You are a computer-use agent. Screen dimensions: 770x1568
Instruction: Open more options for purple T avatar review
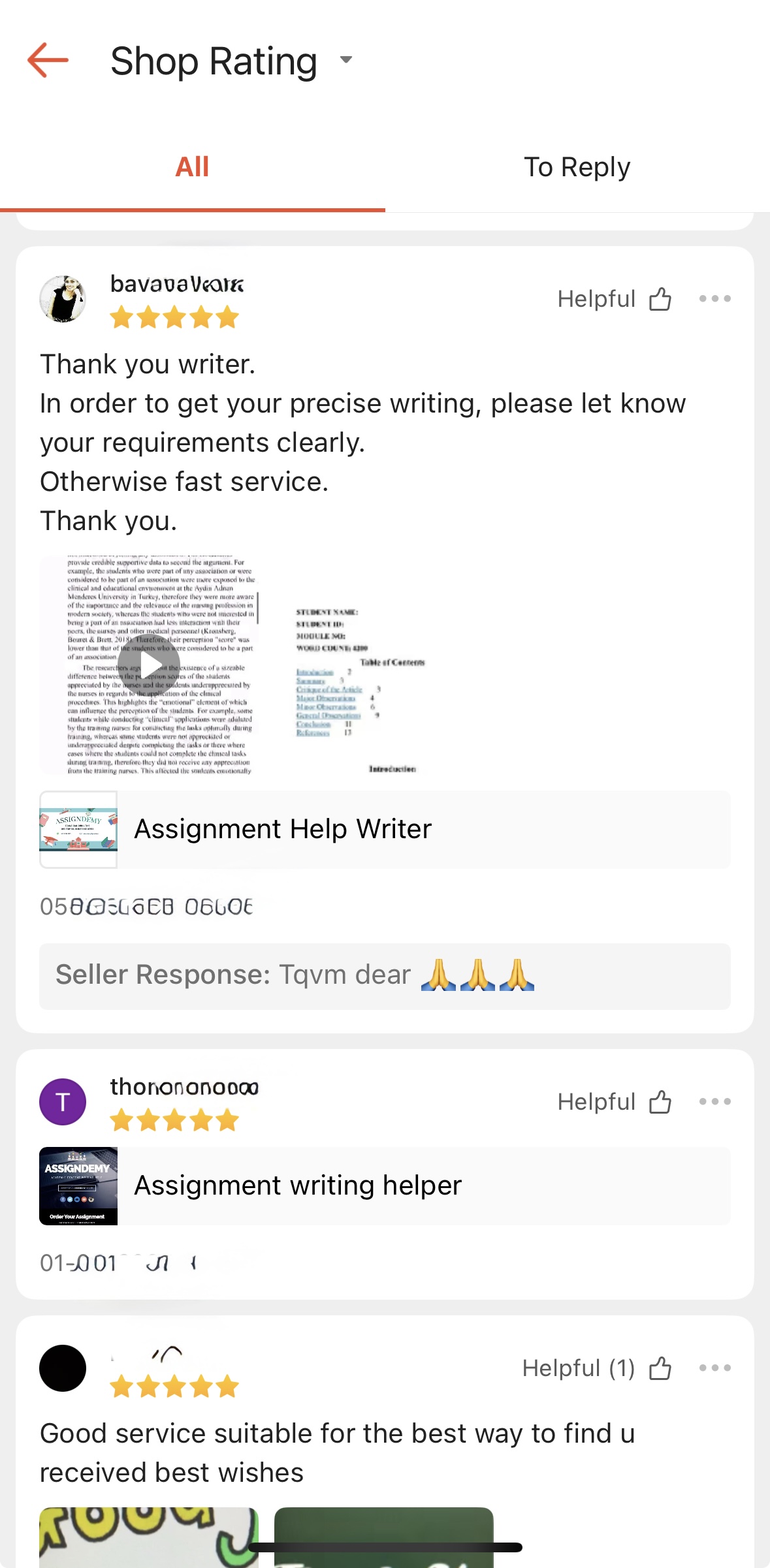[x=714, y=1102]
